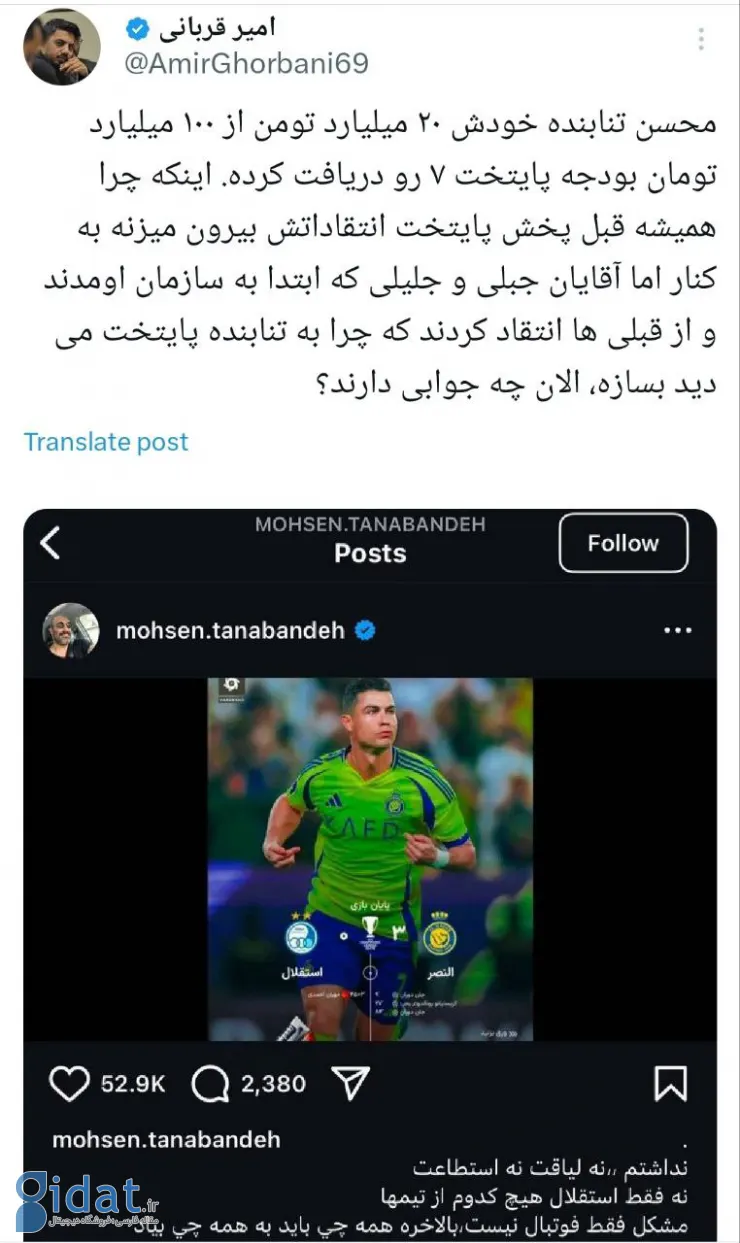Image resolution: width=740 pixels, height=1243 pixels.
Task: Open the @AmirGhorbani69 profile handle
Action: 245,64
